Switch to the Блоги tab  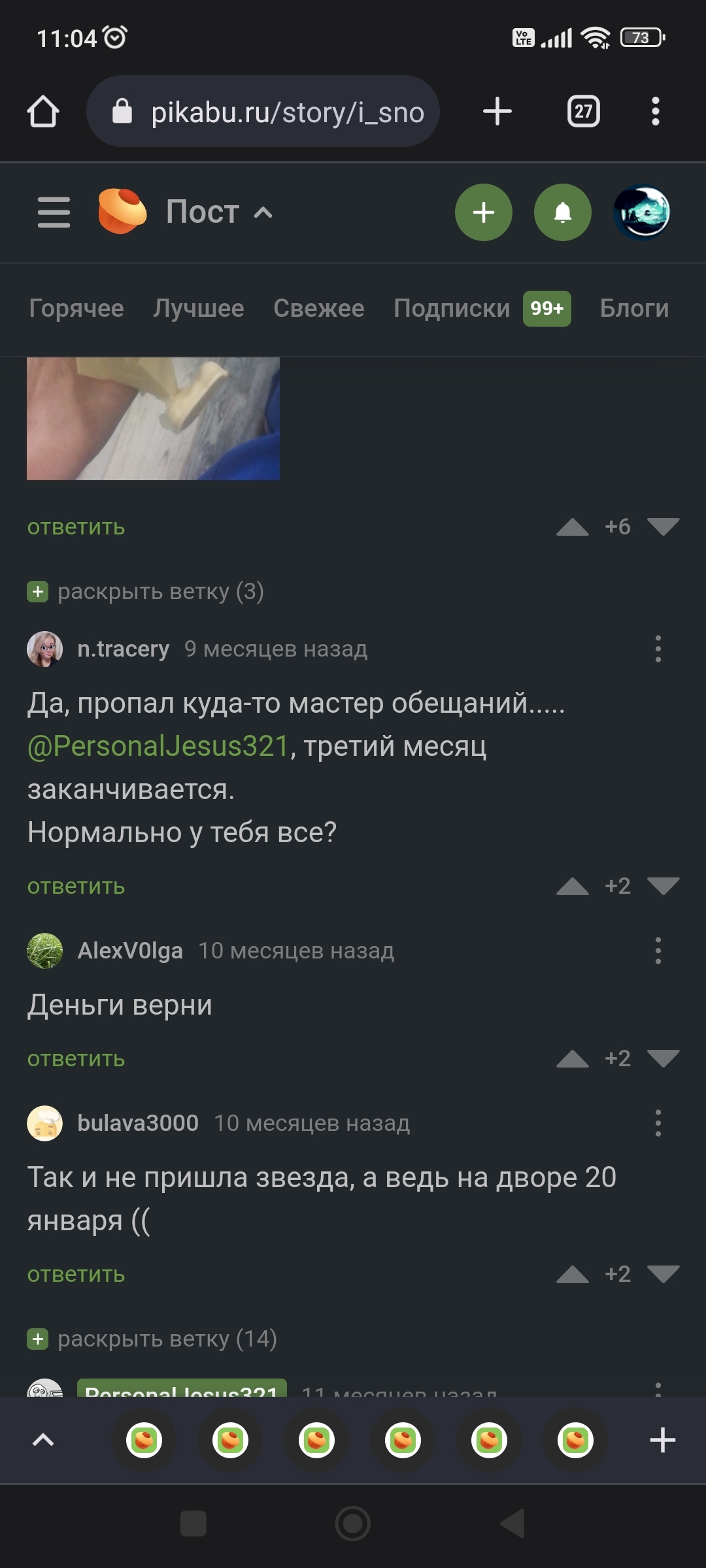634,308
